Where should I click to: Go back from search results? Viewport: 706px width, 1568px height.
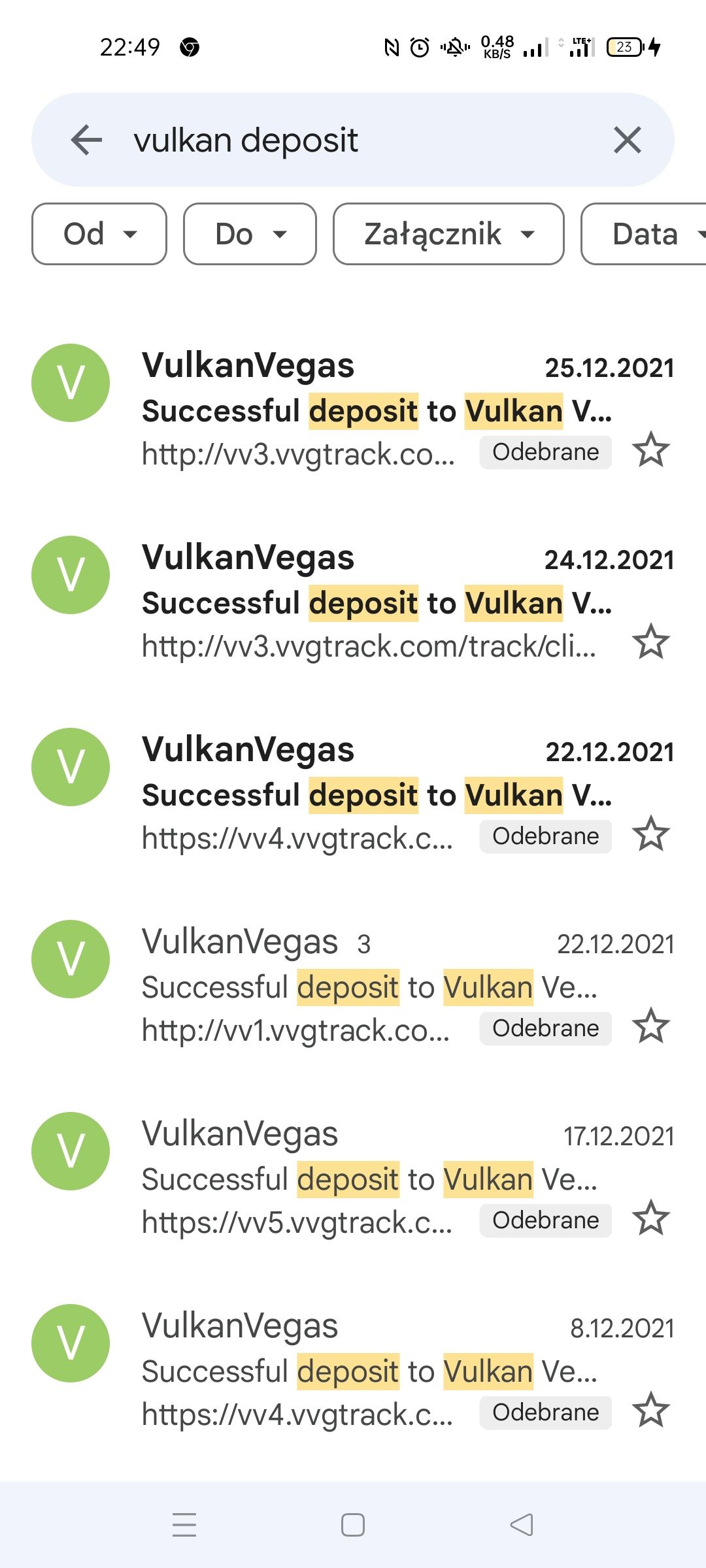click(x=86, y=140)
